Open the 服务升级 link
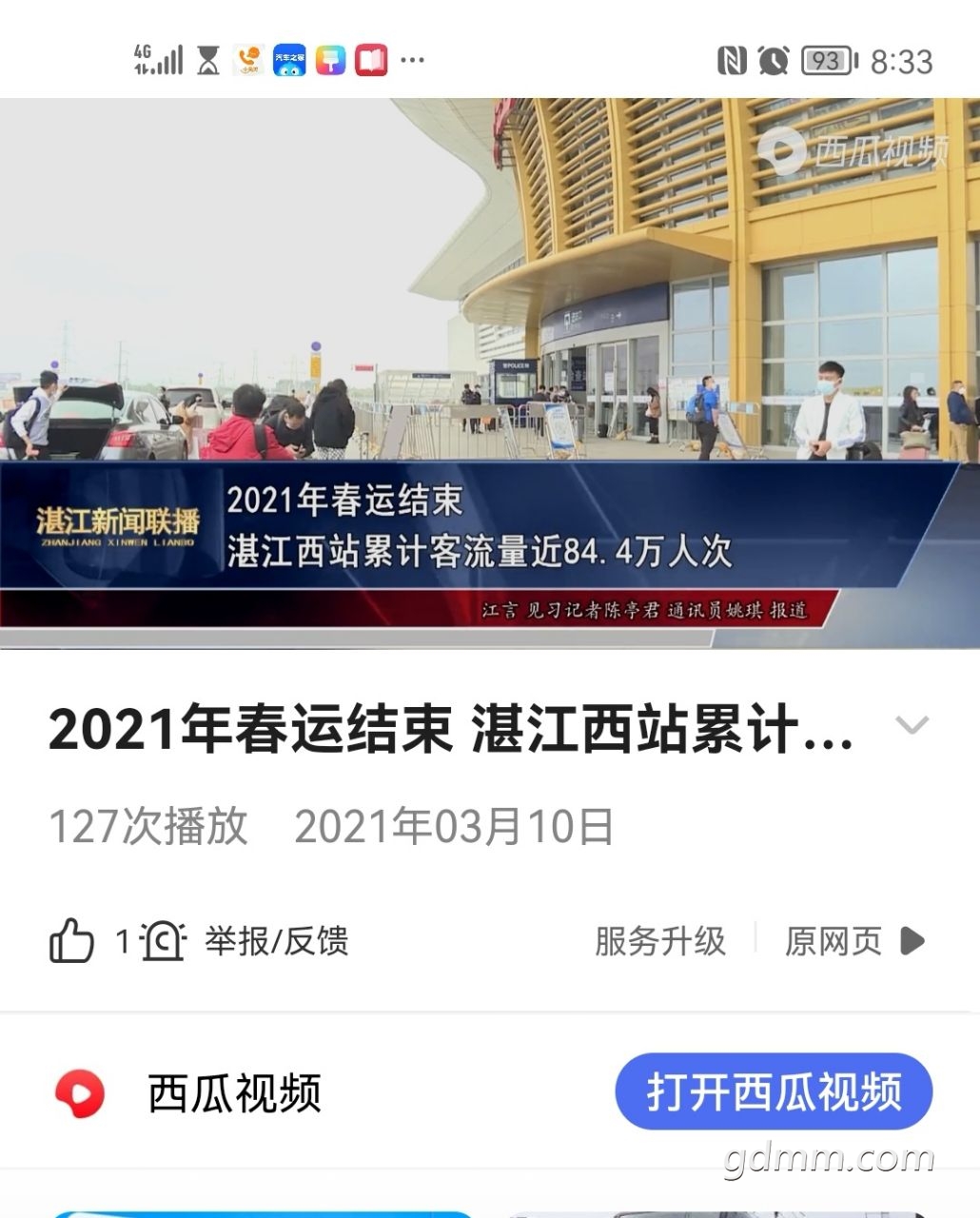This screenshot has width=980, height=1218. click(659, 941)
